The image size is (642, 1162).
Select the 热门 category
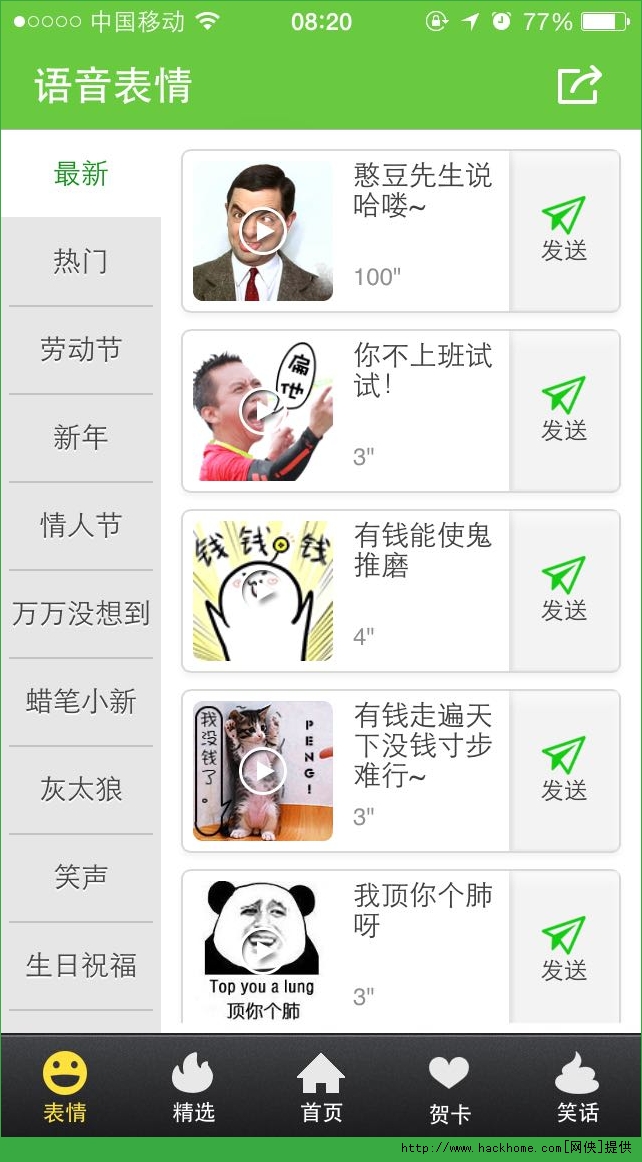81,262
